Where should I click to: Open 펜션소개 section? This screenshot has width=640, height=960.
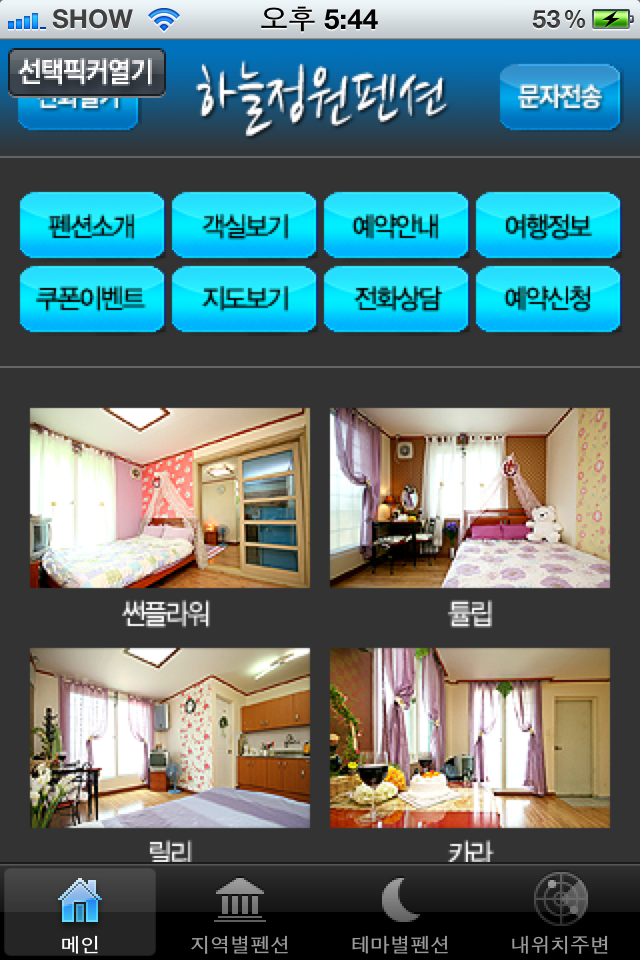coord(91,225)
